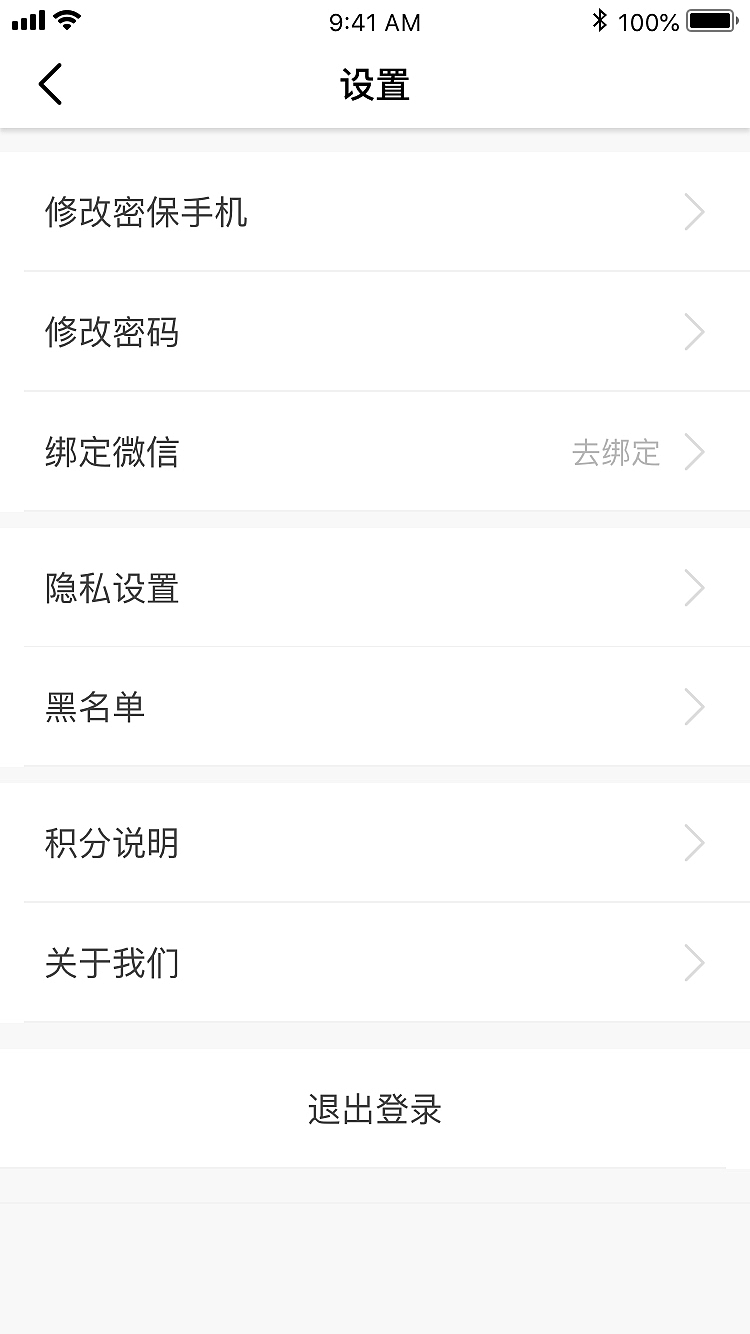Viewport: 750px width, 1334px height.
Task: Open the 修改密码 chevron arrow
Action: (695, 332)
